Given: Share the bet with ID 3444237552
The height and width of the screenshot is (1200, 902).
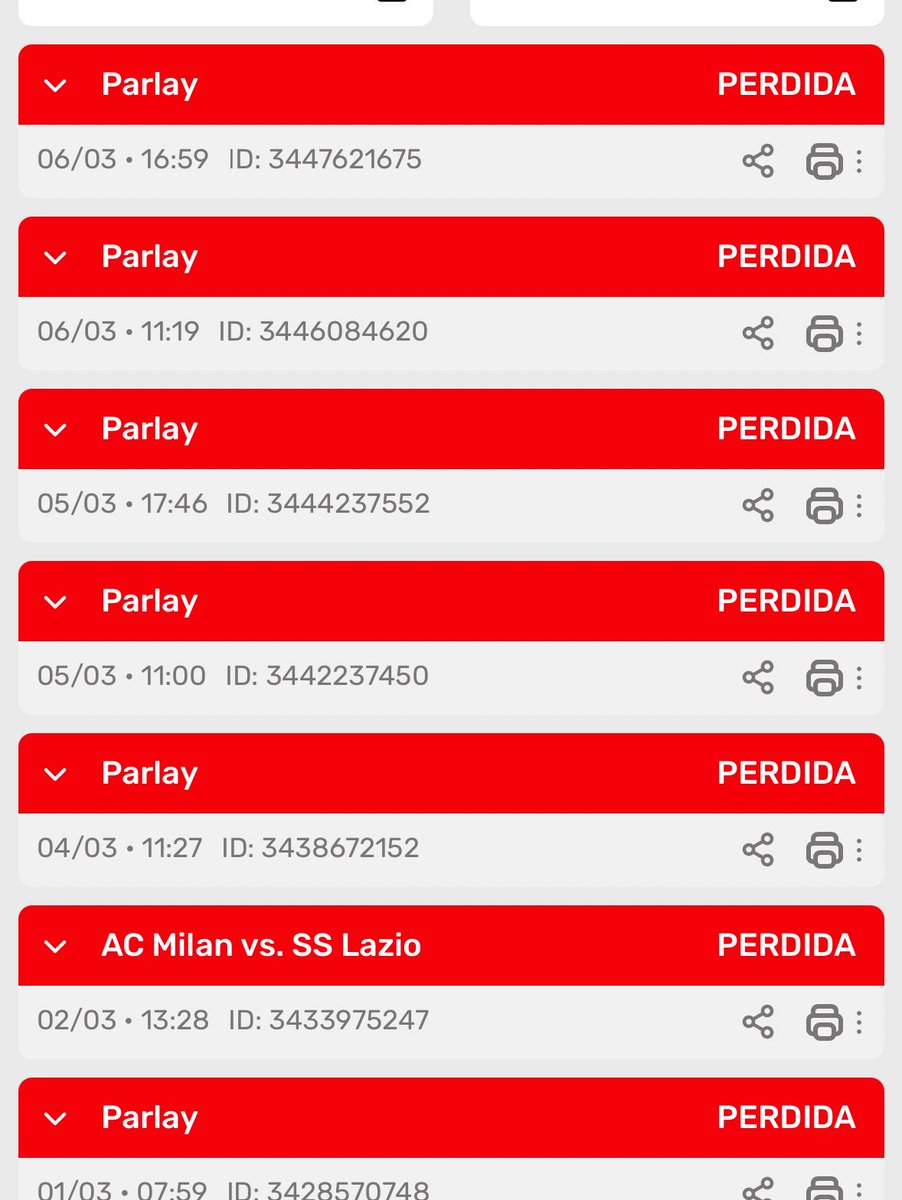Looking at the screenshot, I should 758,504.
